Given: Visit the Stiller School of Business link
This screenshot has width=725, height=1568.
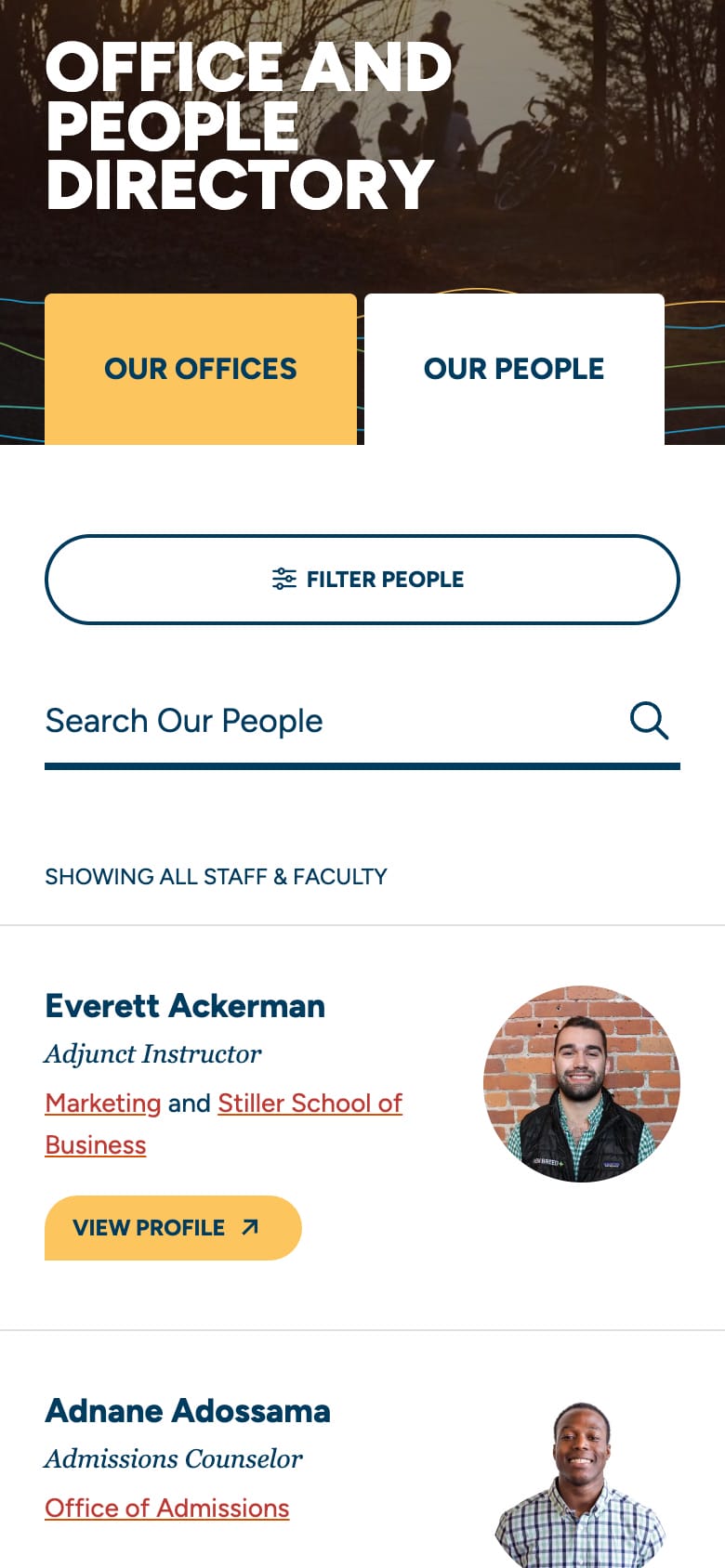Looking at the screenshot, I should (x=310, y=1104).
